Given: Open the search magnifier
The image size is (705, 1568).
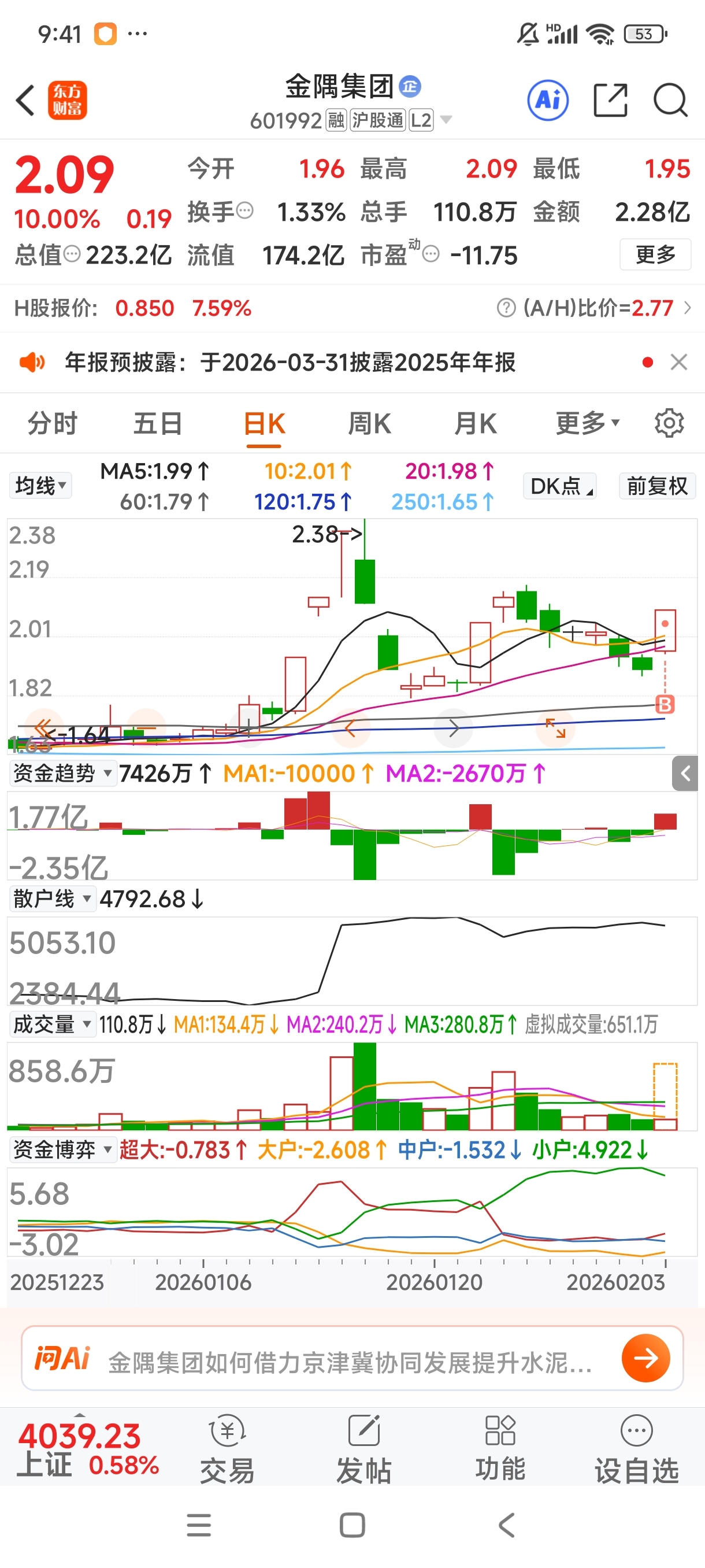Looking at the screenshot, I should click(x=670, y=101).
